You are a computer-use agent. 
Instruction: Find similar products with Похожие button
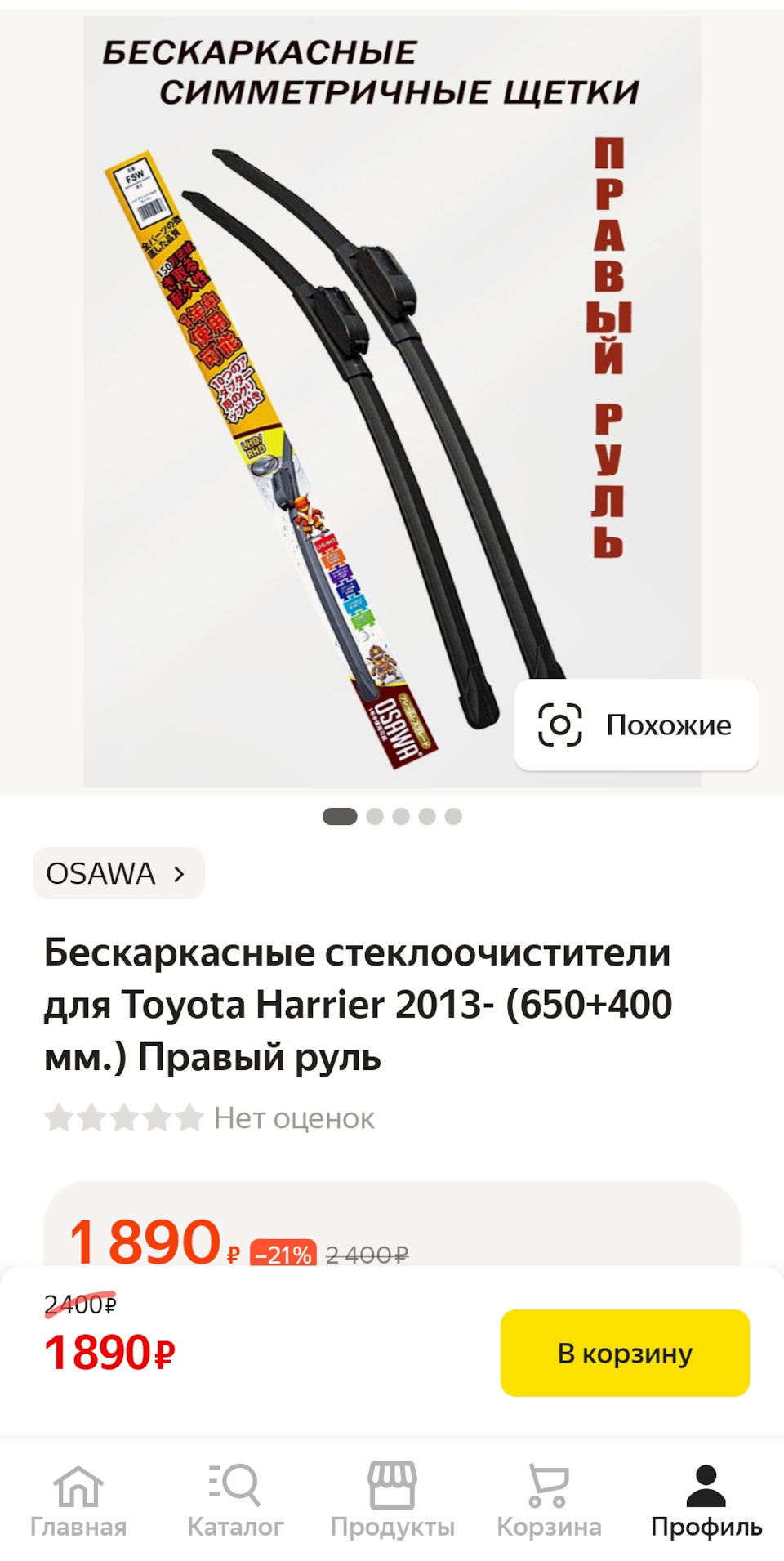pos(636,725)
